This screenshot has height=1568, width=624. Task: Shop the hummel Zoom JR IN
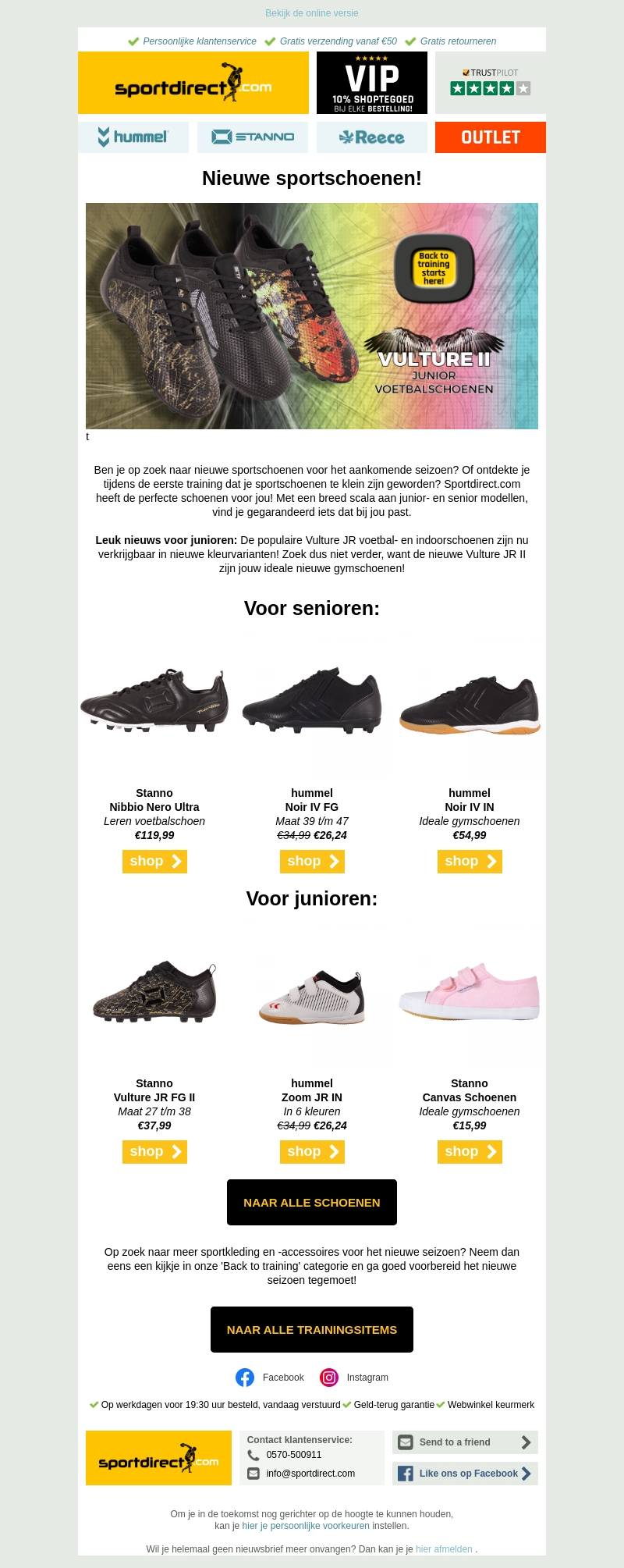click(312, 1152)
